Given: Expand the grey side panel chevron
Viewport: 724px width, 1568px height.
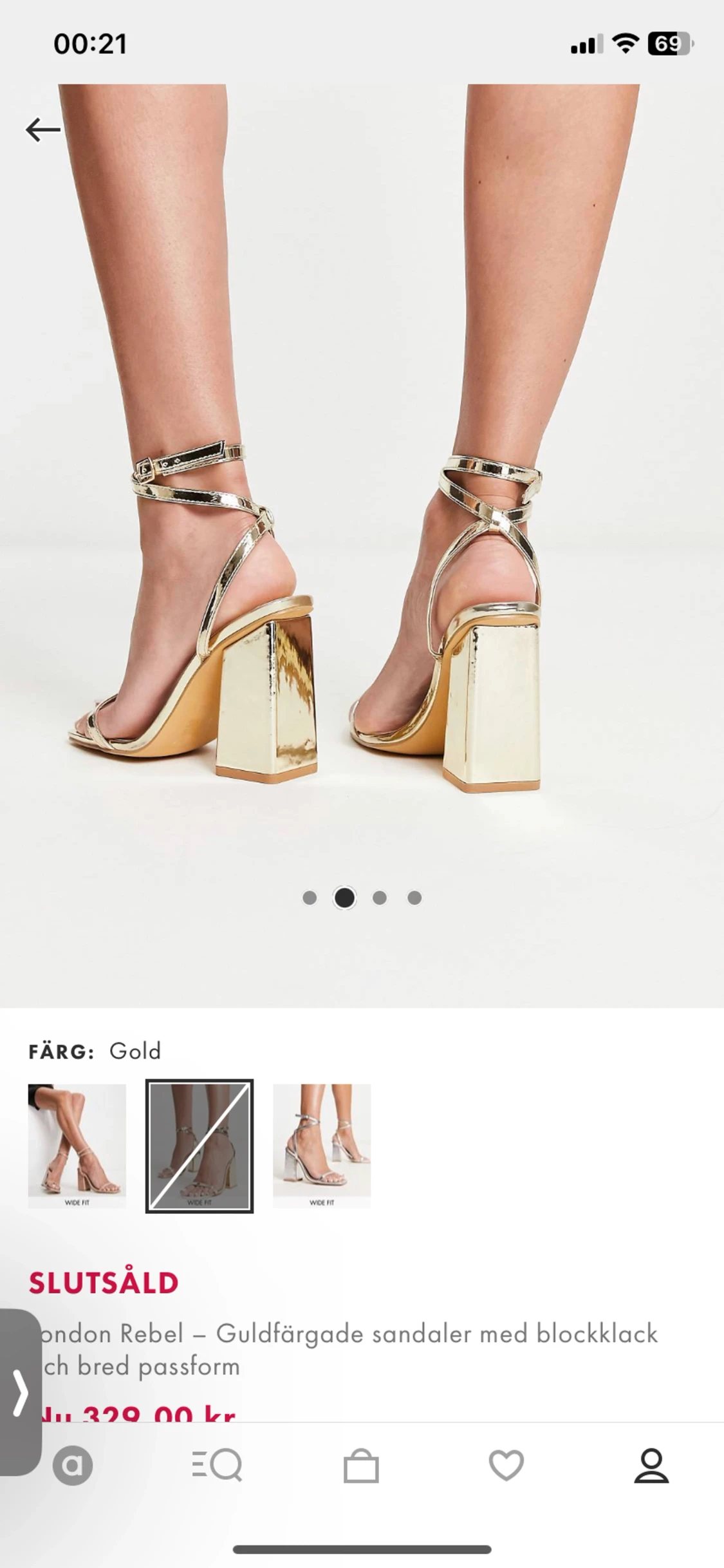Looking at the screenshot, I should 21,1393.
